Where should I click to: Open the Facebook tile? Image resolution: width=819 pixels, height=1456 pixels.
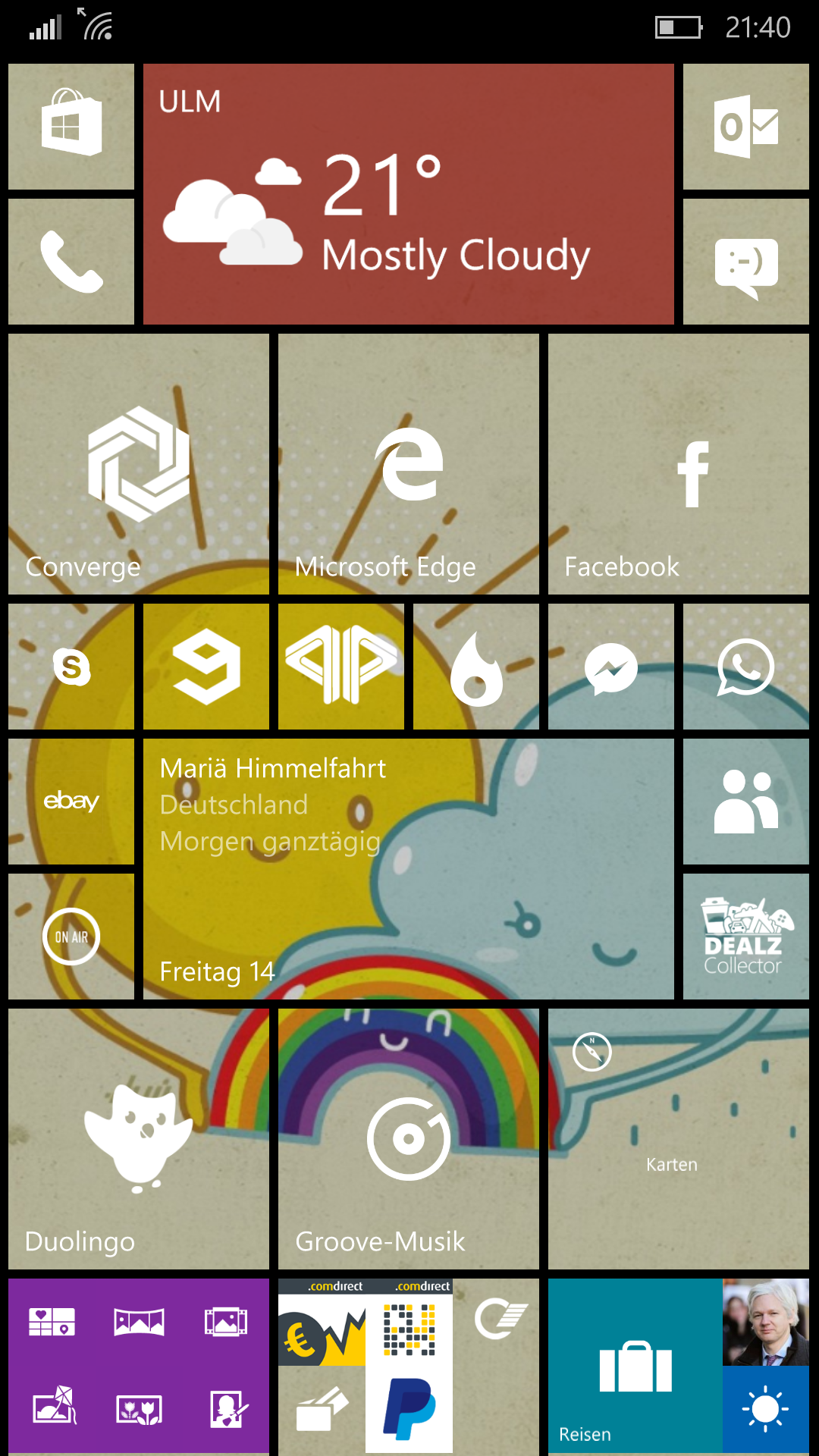click(679, 464)
